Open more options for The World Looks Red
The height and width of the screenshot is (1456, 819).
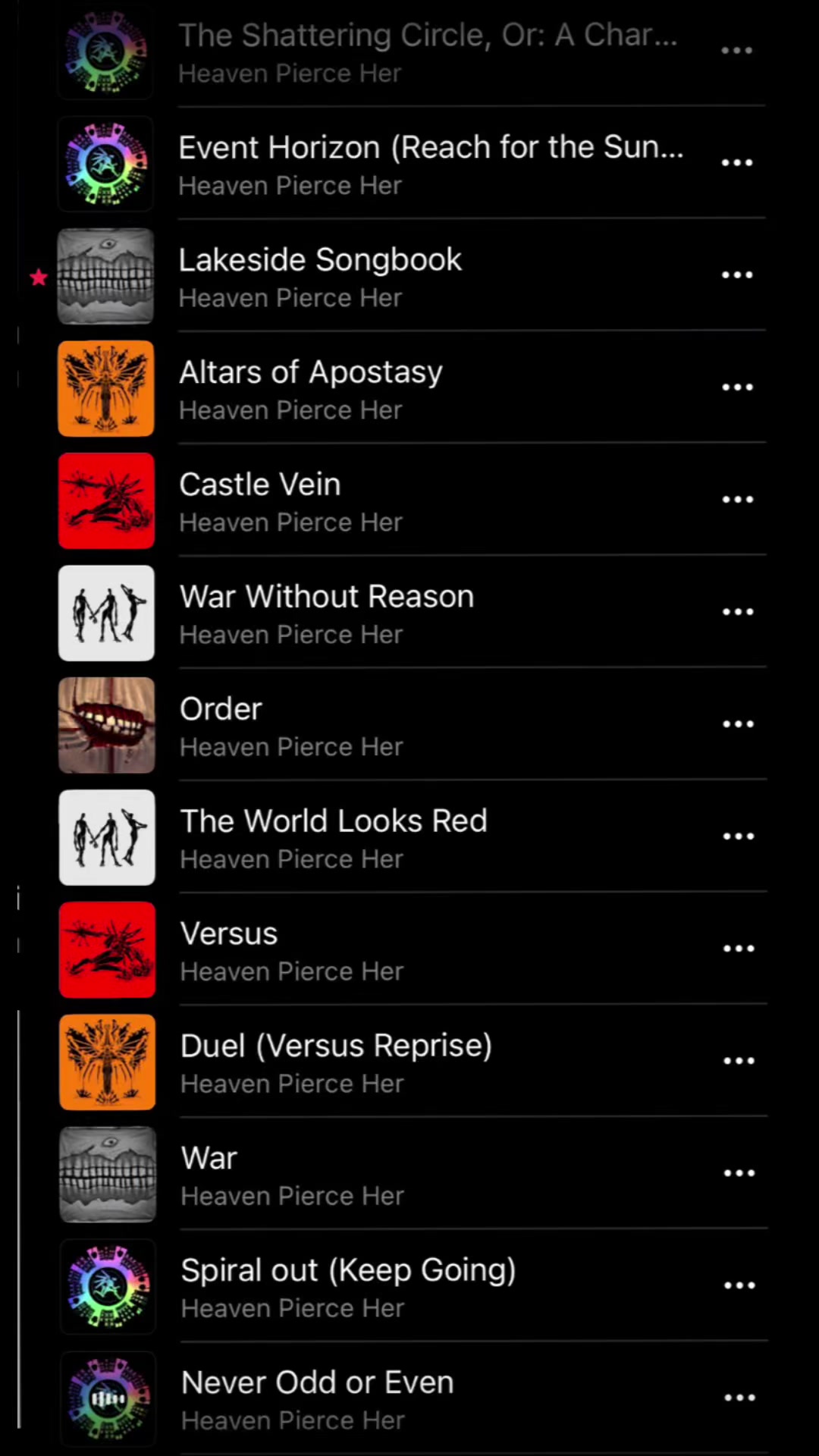click(739, 836)
